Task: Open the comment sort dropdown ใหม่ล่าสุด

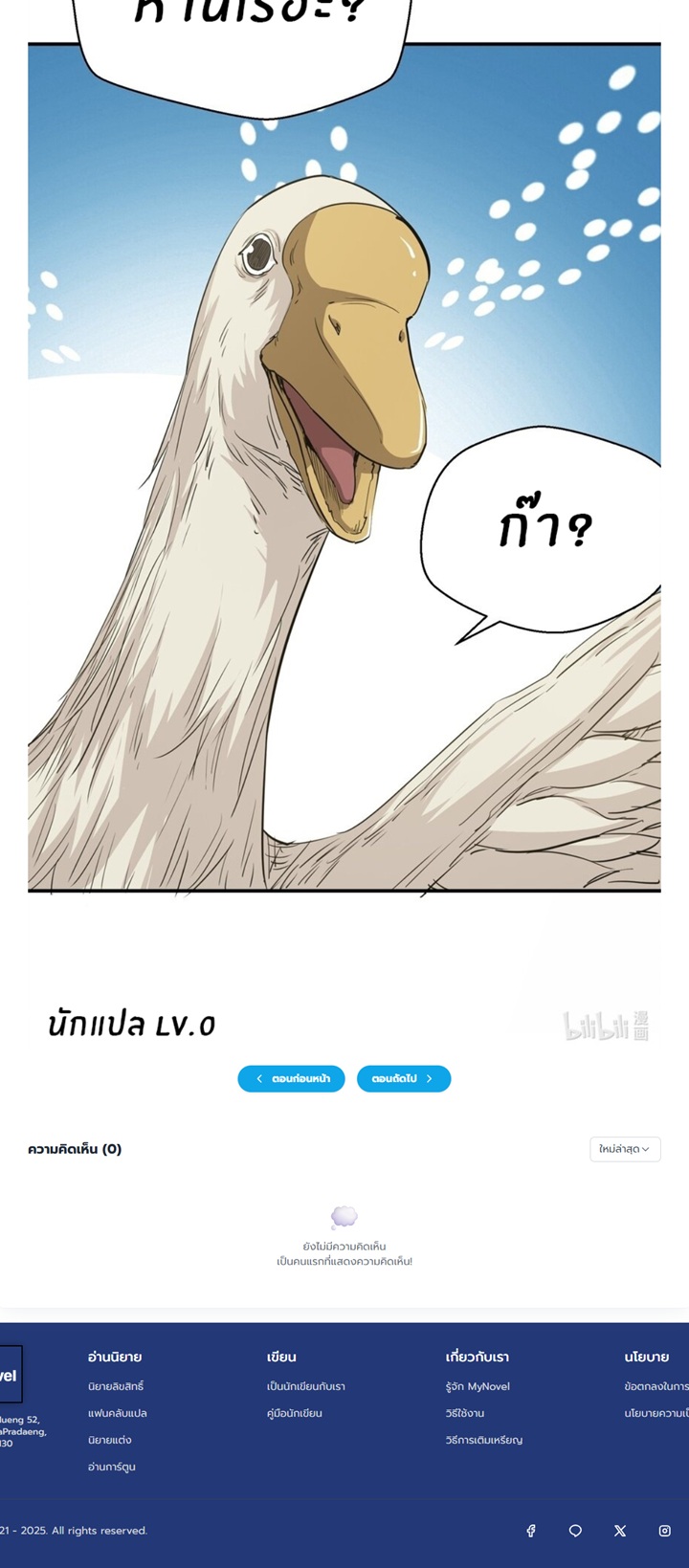Action: pos(625,1149)
